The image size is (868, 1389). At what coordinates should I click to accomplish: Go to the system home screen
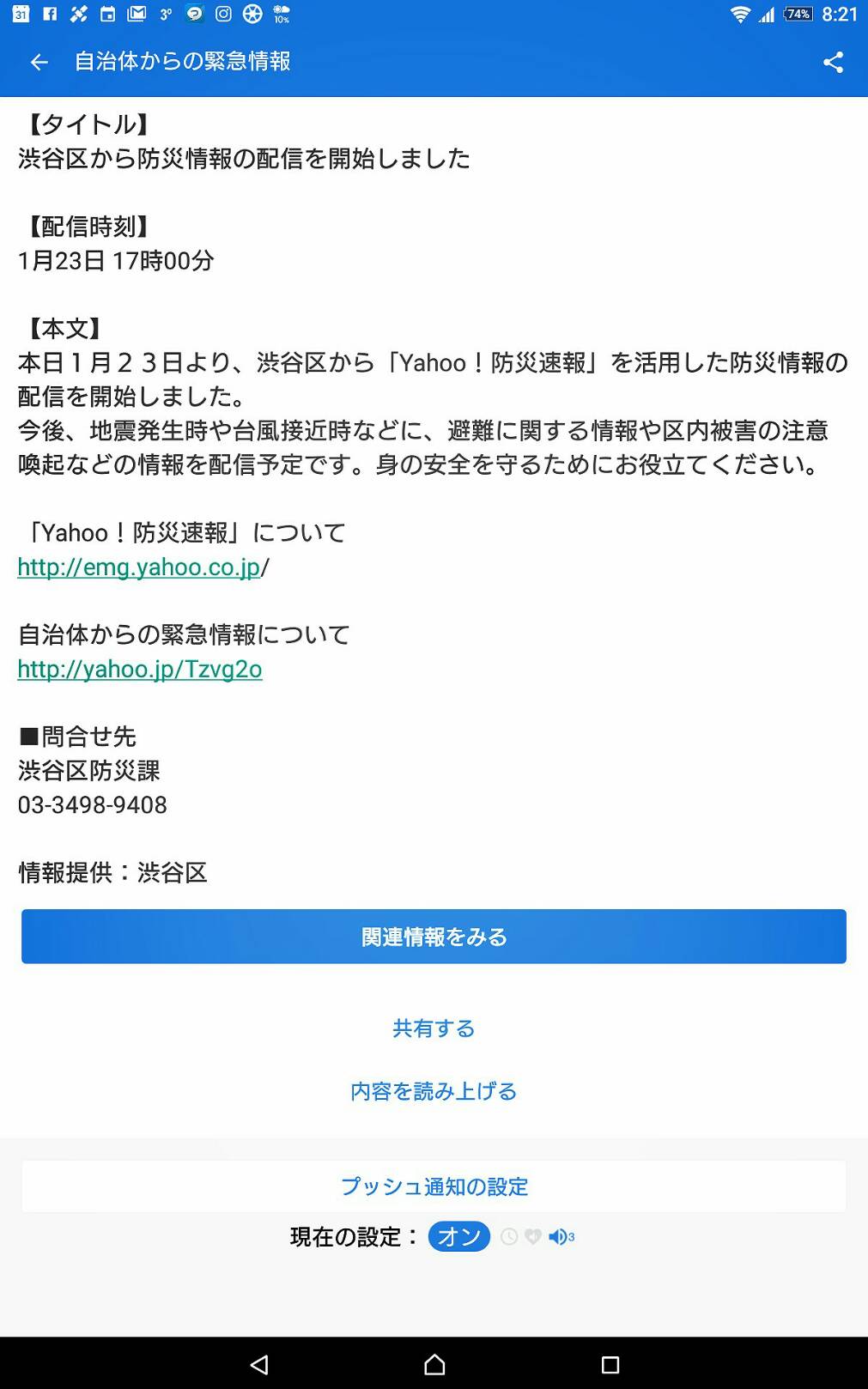click(x=434, y=1364)
